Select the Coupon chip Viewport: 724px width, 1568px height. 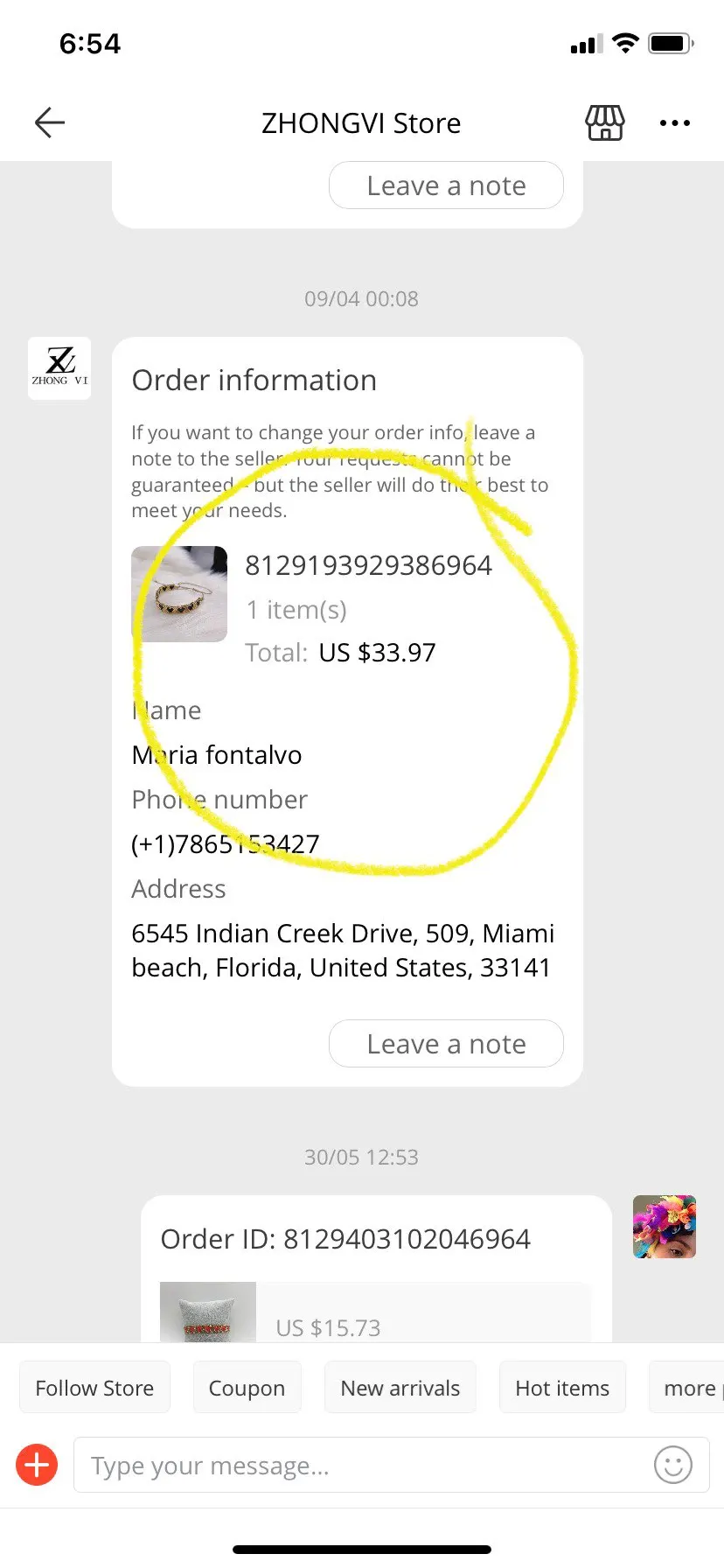(x=247, y=1388)
